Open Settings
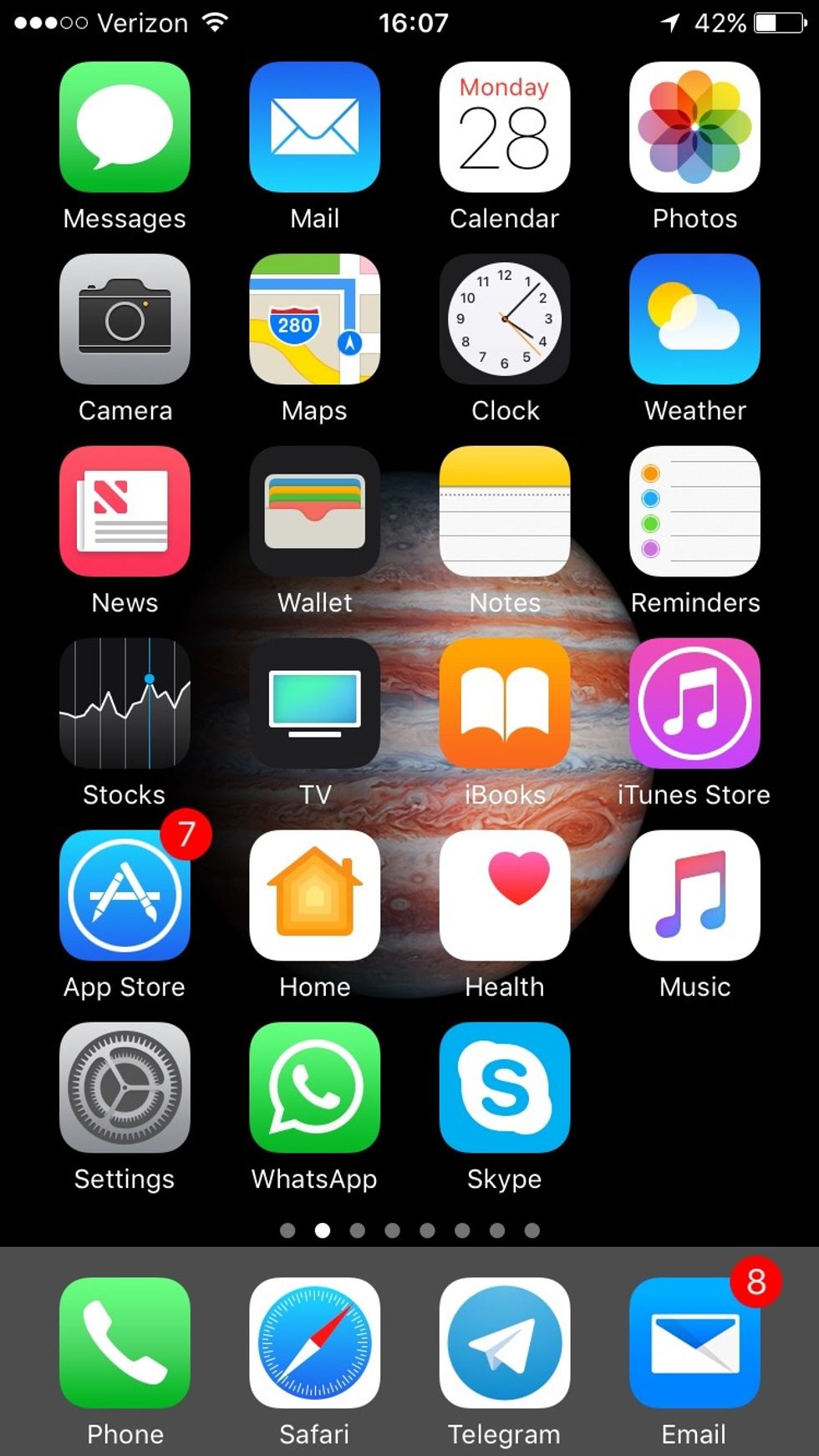Viewport: 819px width, 1456px height. 125,1088
